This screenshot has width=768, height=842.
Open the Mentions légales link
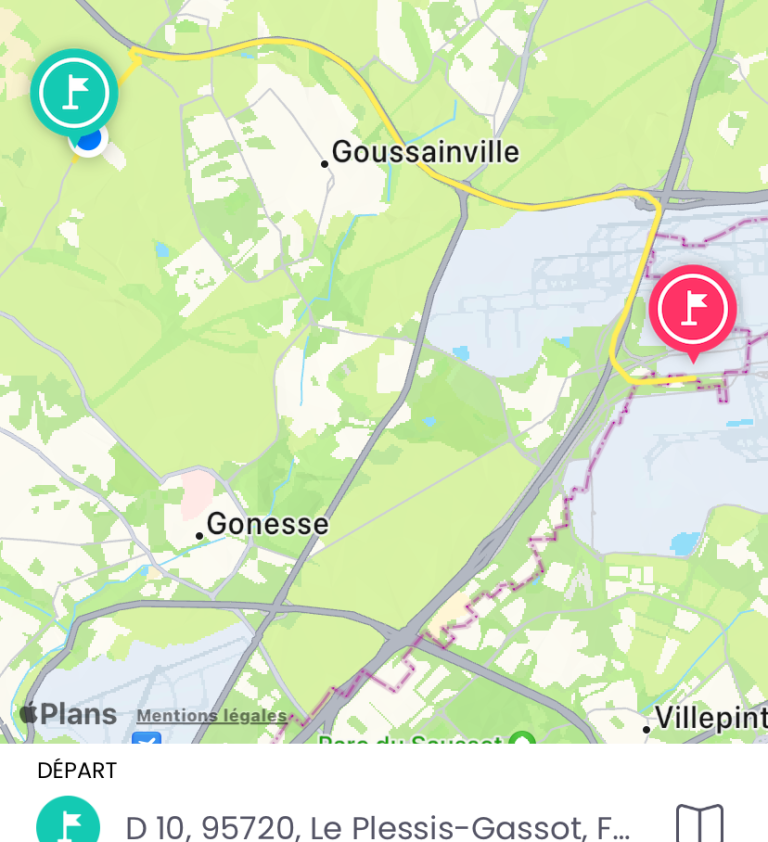[x=211, y=716]
